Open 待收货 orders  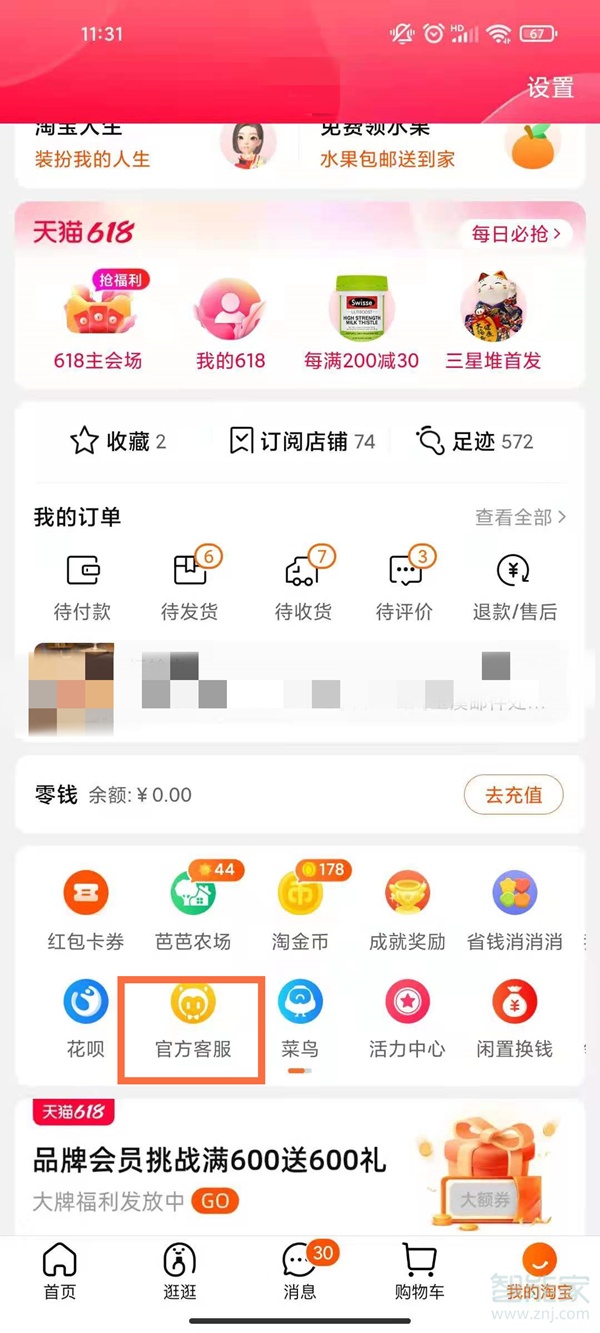click(x=302, y=585)
